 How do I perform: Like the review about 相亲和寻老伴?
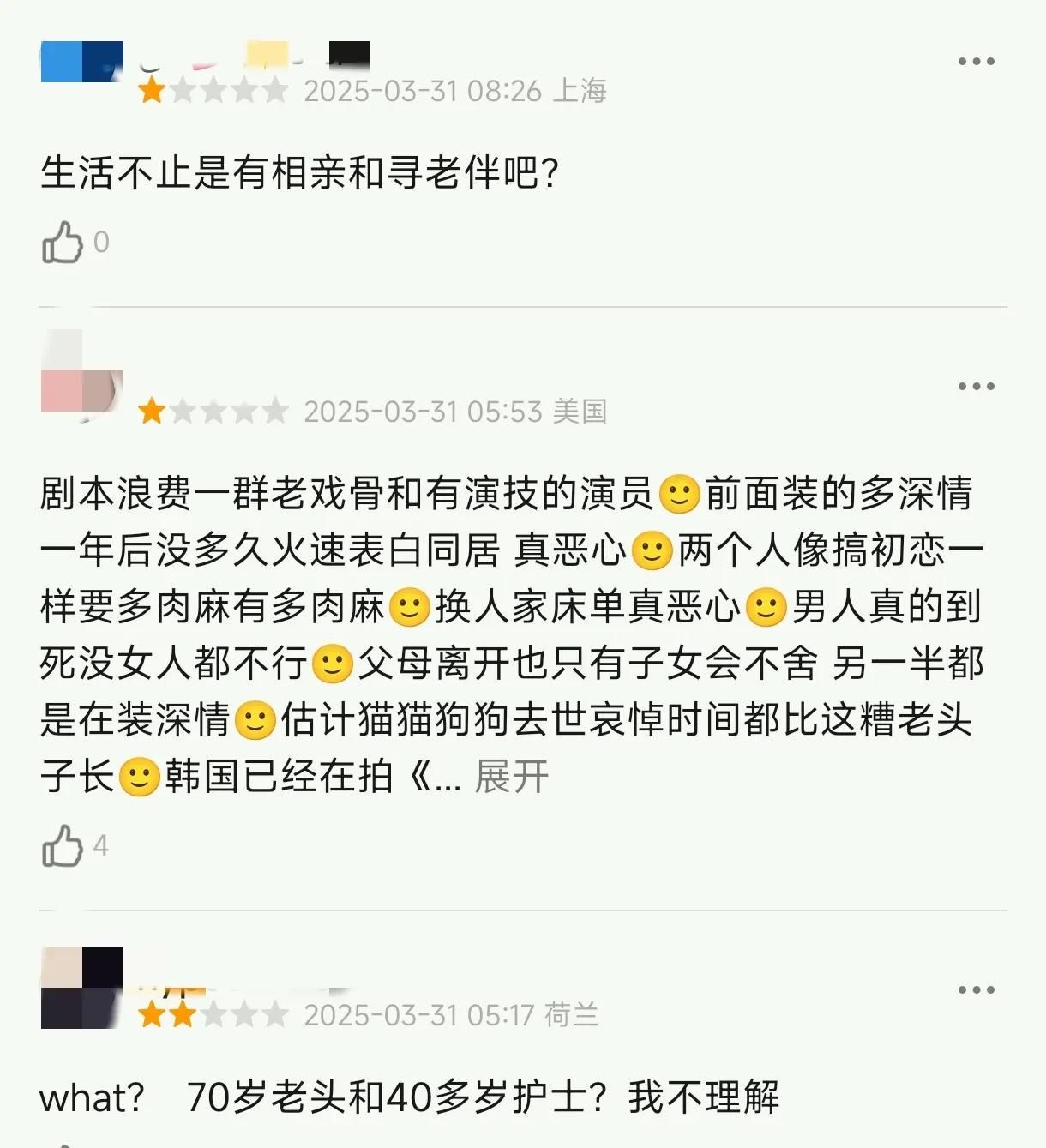63,243
